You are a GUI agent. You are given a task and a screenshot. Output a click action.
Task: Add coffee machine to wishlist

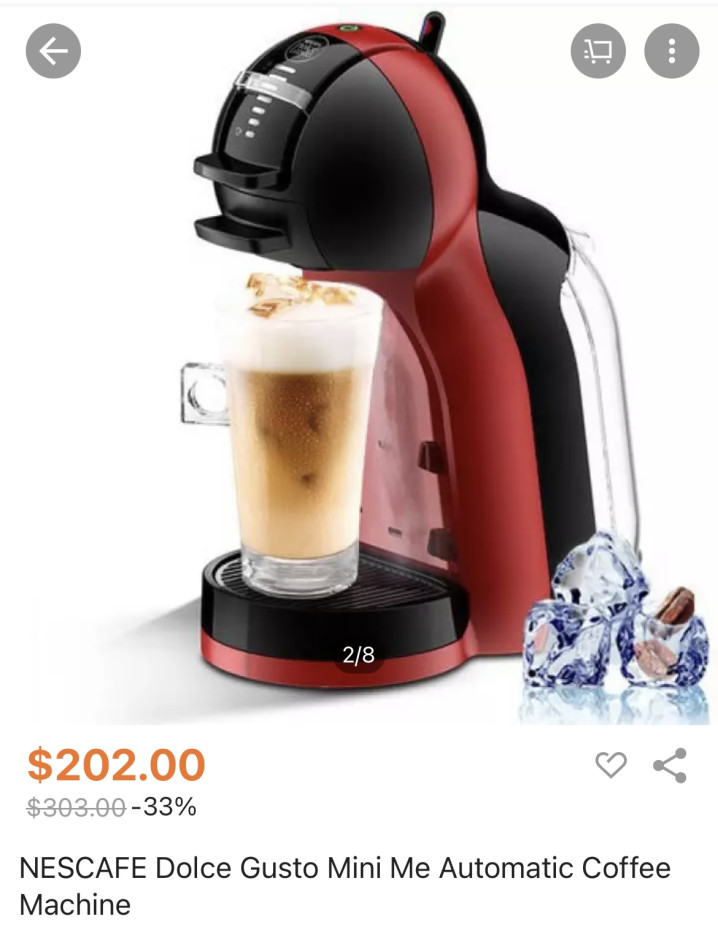click(610, 765)
